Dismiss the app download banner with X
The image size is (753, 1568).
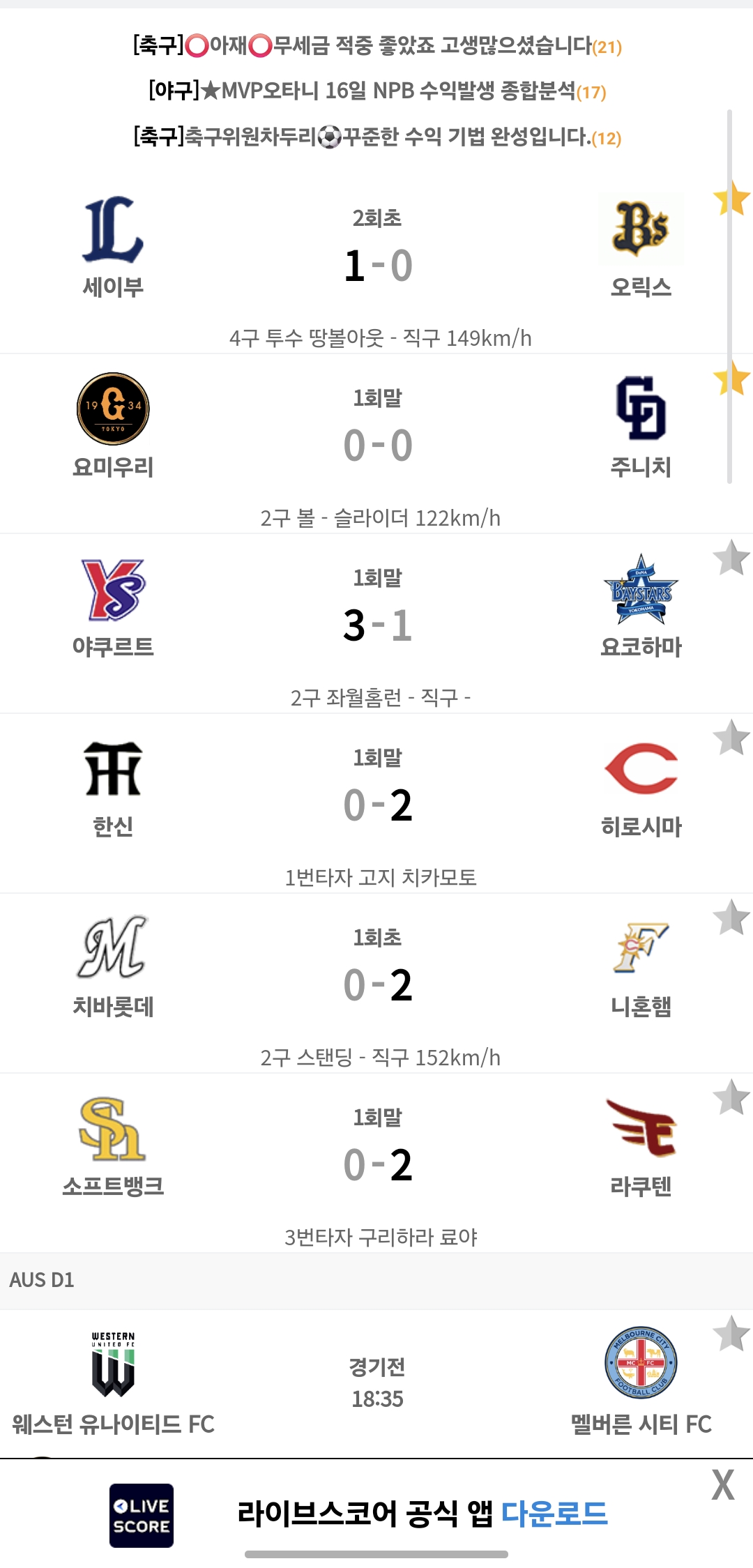723,1484
